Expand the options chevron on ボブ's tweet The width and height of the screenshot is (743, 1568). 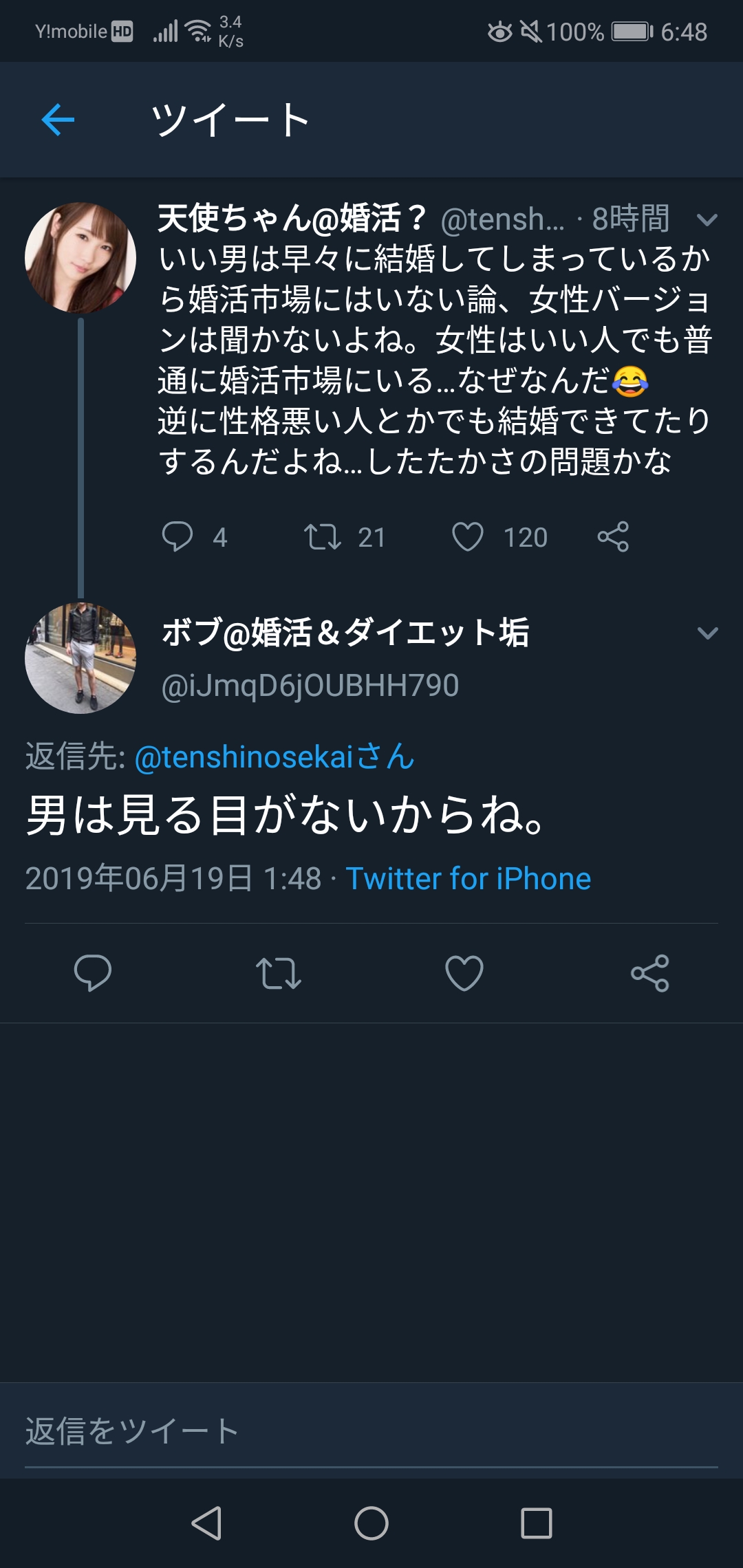coord(707,633)
